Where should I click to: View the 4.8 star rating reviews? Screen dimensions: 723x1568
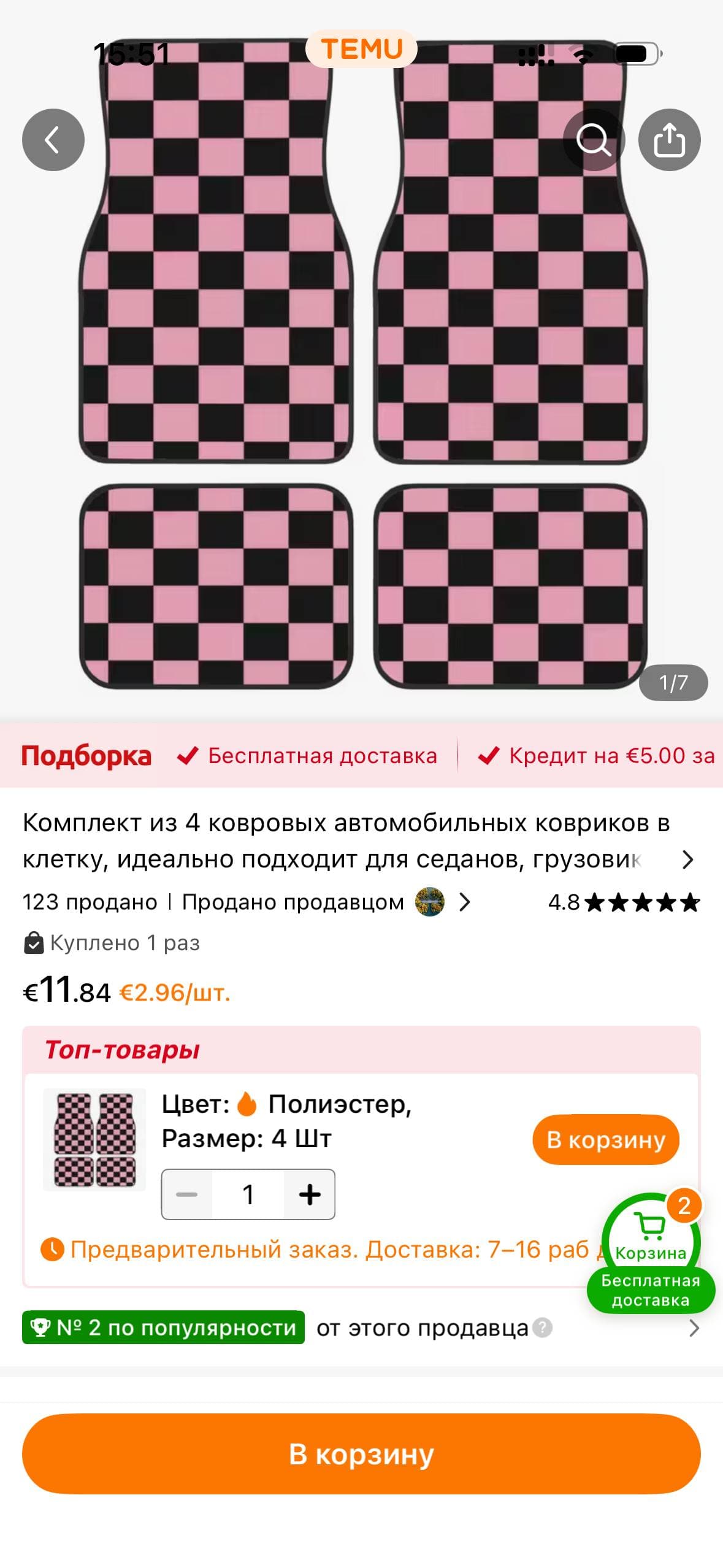coord(624,902)
